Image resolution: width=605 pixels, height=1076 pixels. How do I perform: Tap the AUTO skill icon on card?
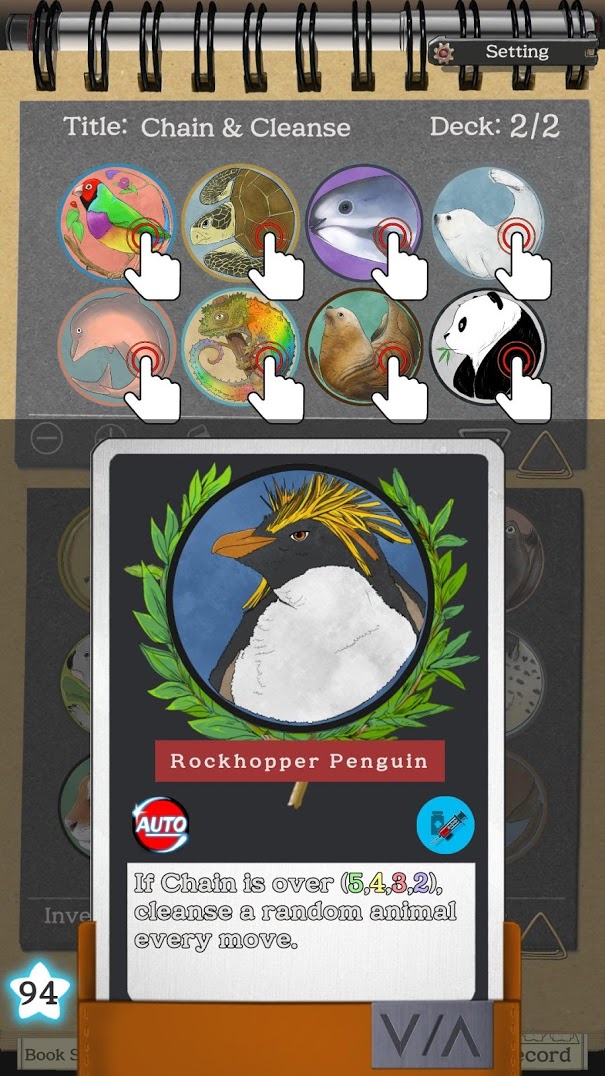[x=160, y=825]
